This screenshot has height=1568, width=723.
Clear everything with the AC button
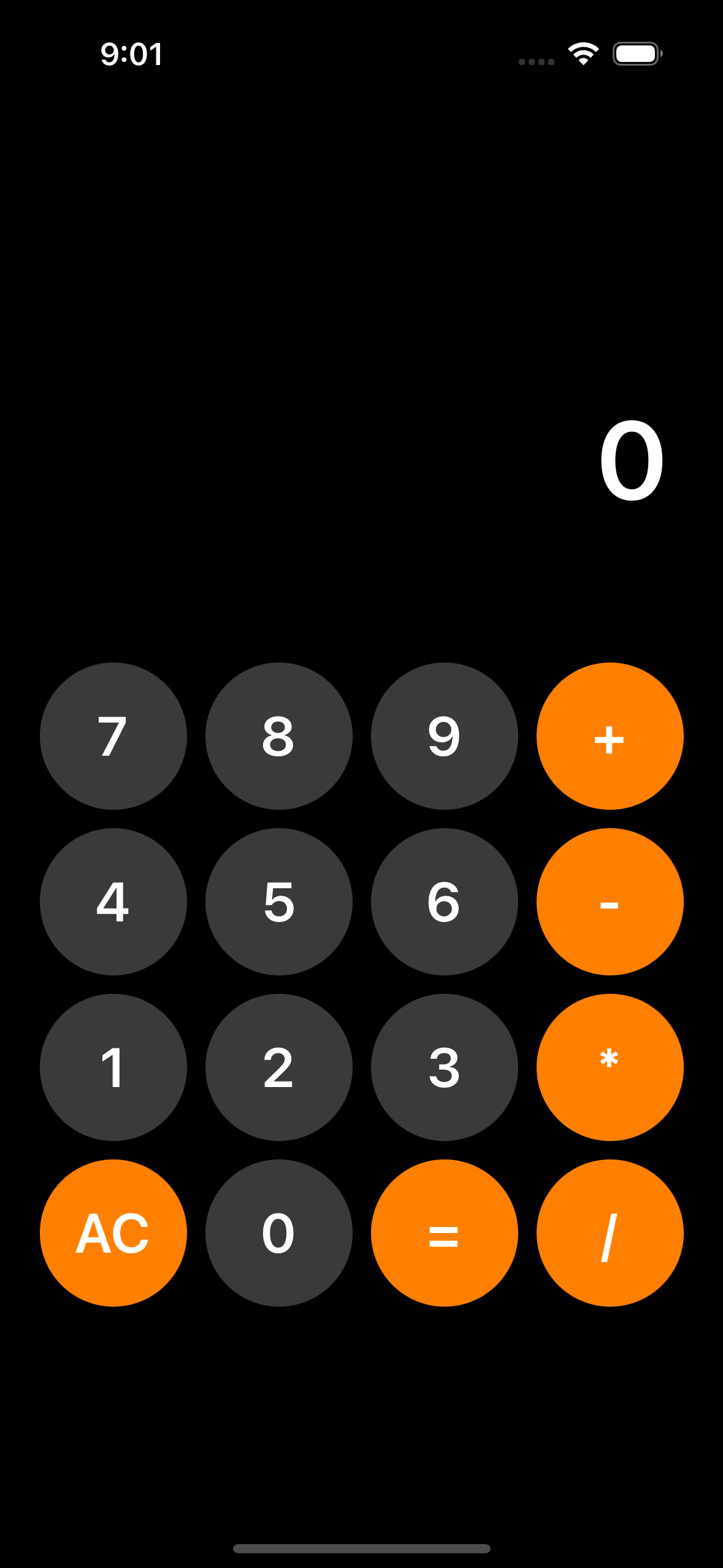(113, 1232)
